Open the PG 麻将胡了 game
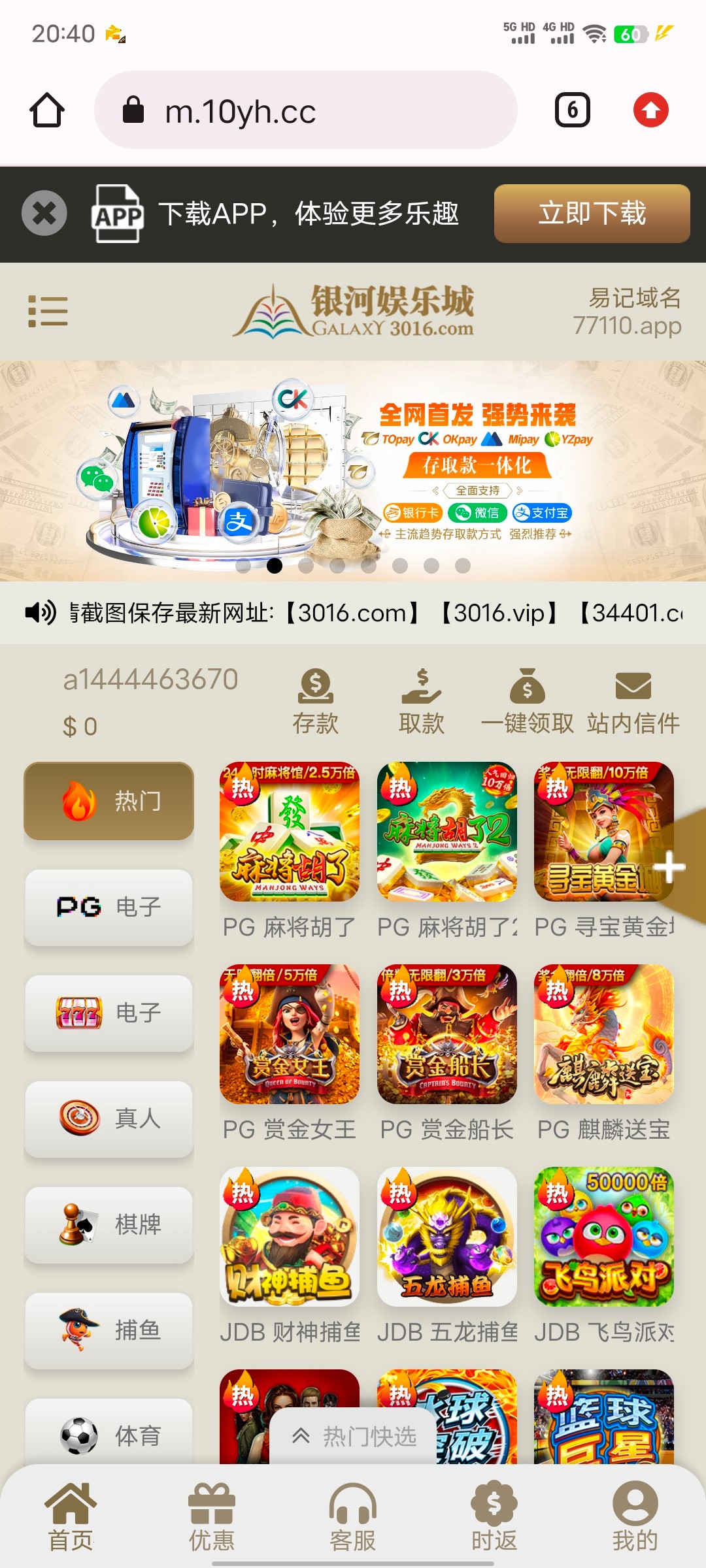The height and width of the screenshot is (1568, 706). point(290,832)
